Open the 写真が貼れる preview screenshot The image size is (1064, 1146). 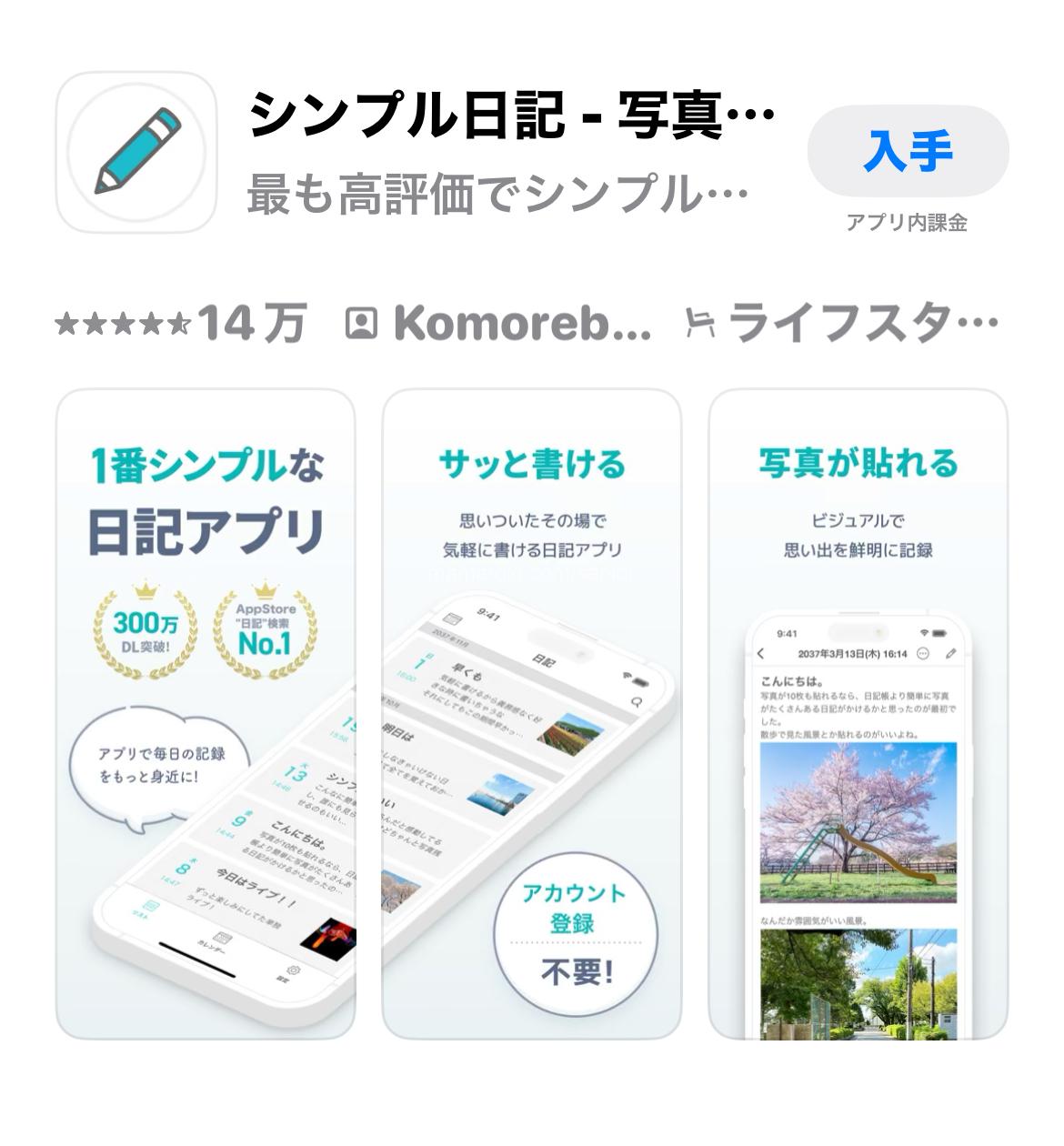(x=858, y=714)
